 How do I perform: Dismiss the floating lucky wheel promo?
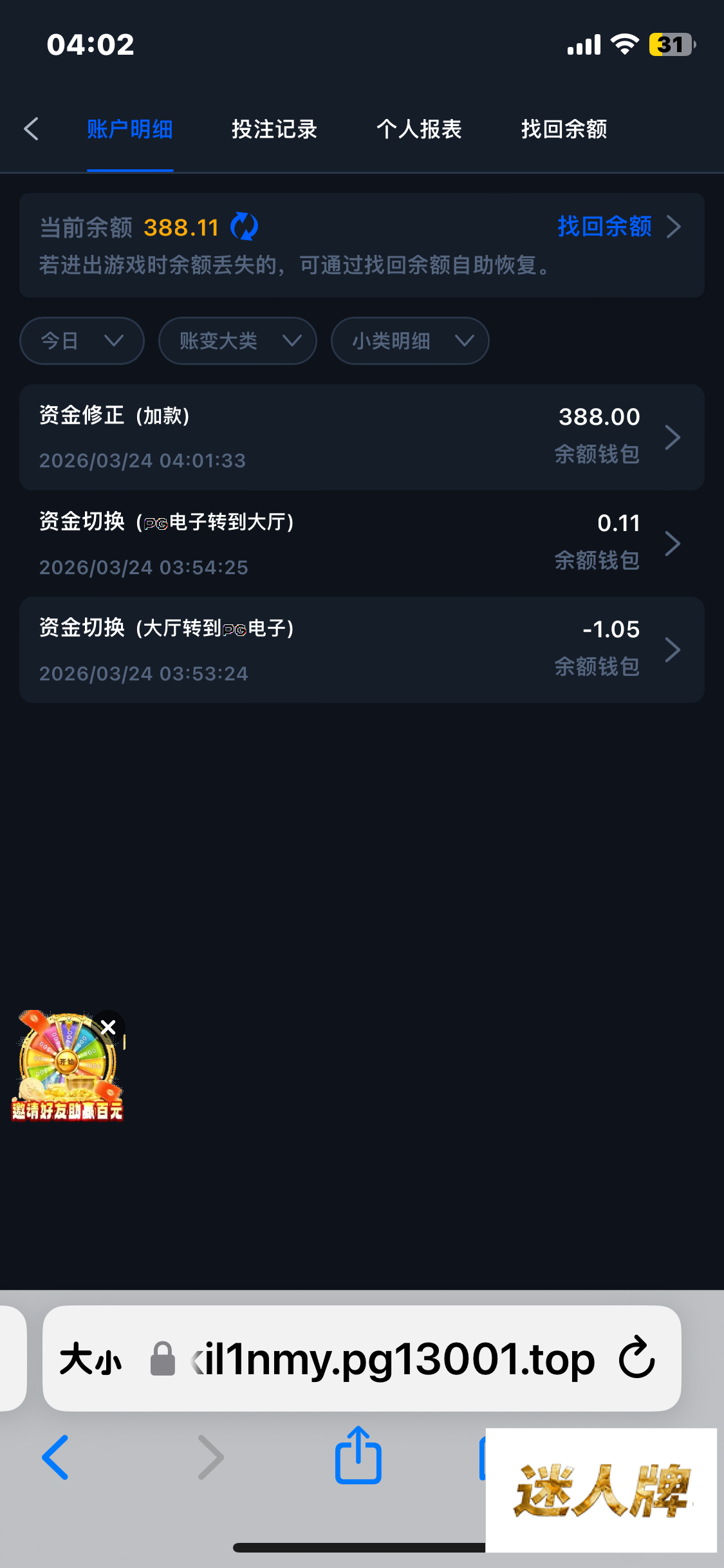click(x=108, y=1027)
